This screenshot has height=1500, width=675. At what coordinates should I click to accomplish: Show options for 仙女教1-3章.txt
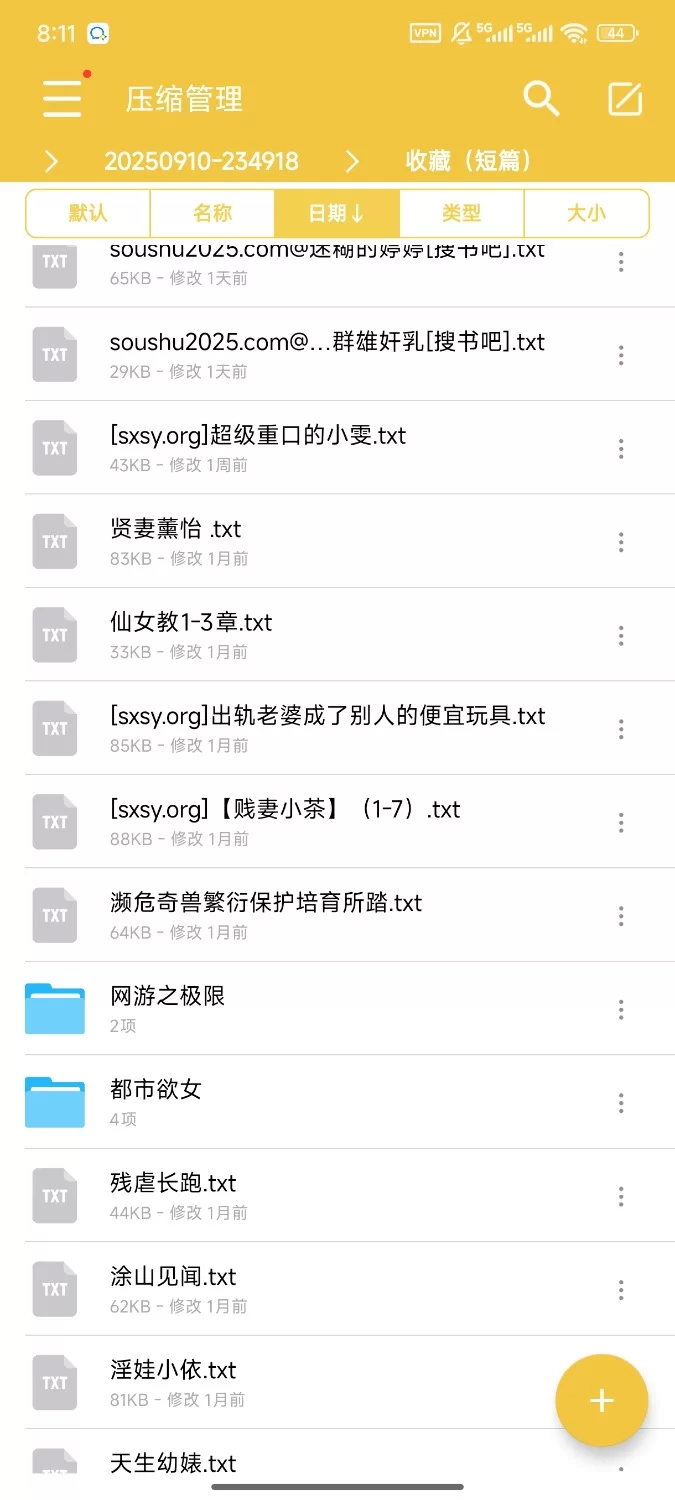coord(621,635)
